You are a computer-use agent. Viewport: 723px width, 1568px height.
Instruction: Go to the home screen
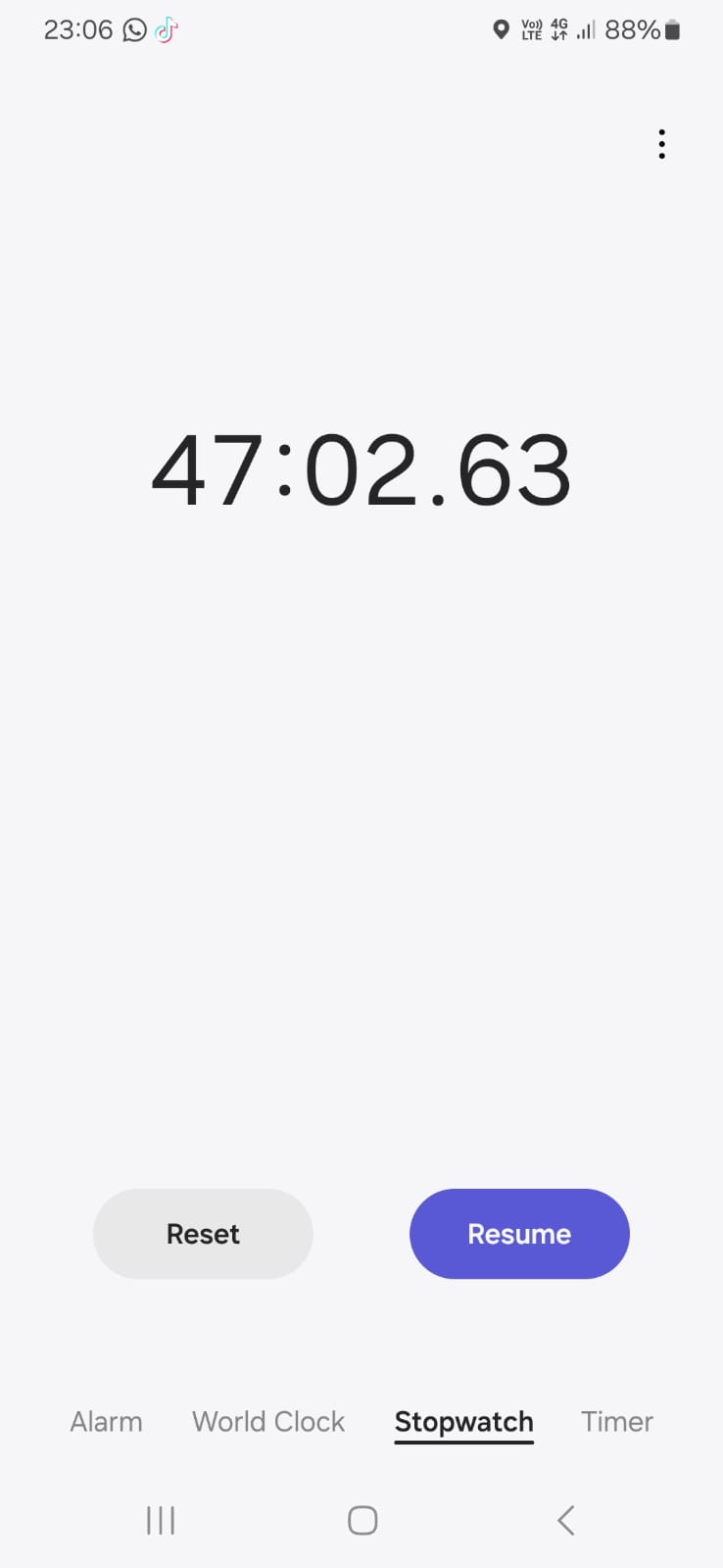point(362,1520)
